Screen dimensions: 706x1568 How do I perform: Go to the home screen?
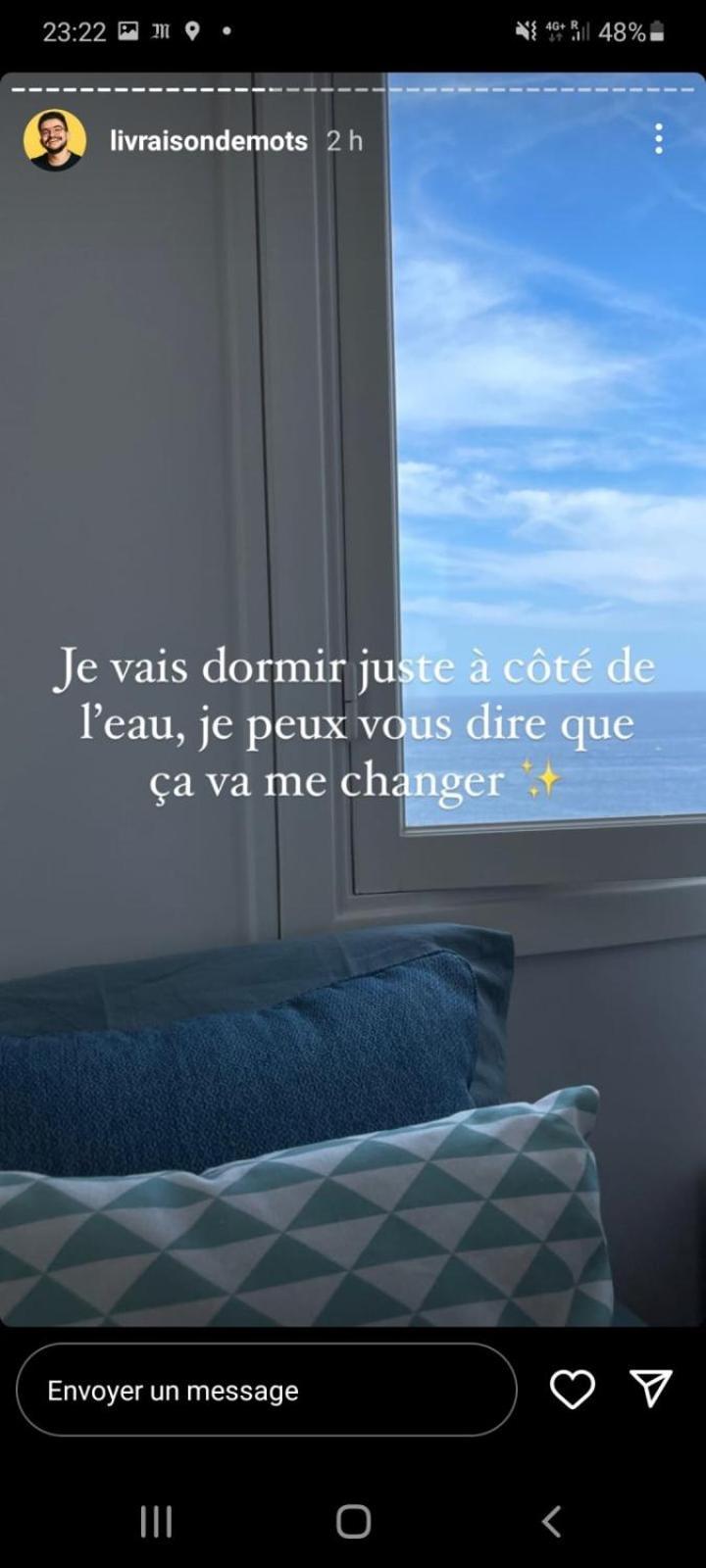point(353,1521)
